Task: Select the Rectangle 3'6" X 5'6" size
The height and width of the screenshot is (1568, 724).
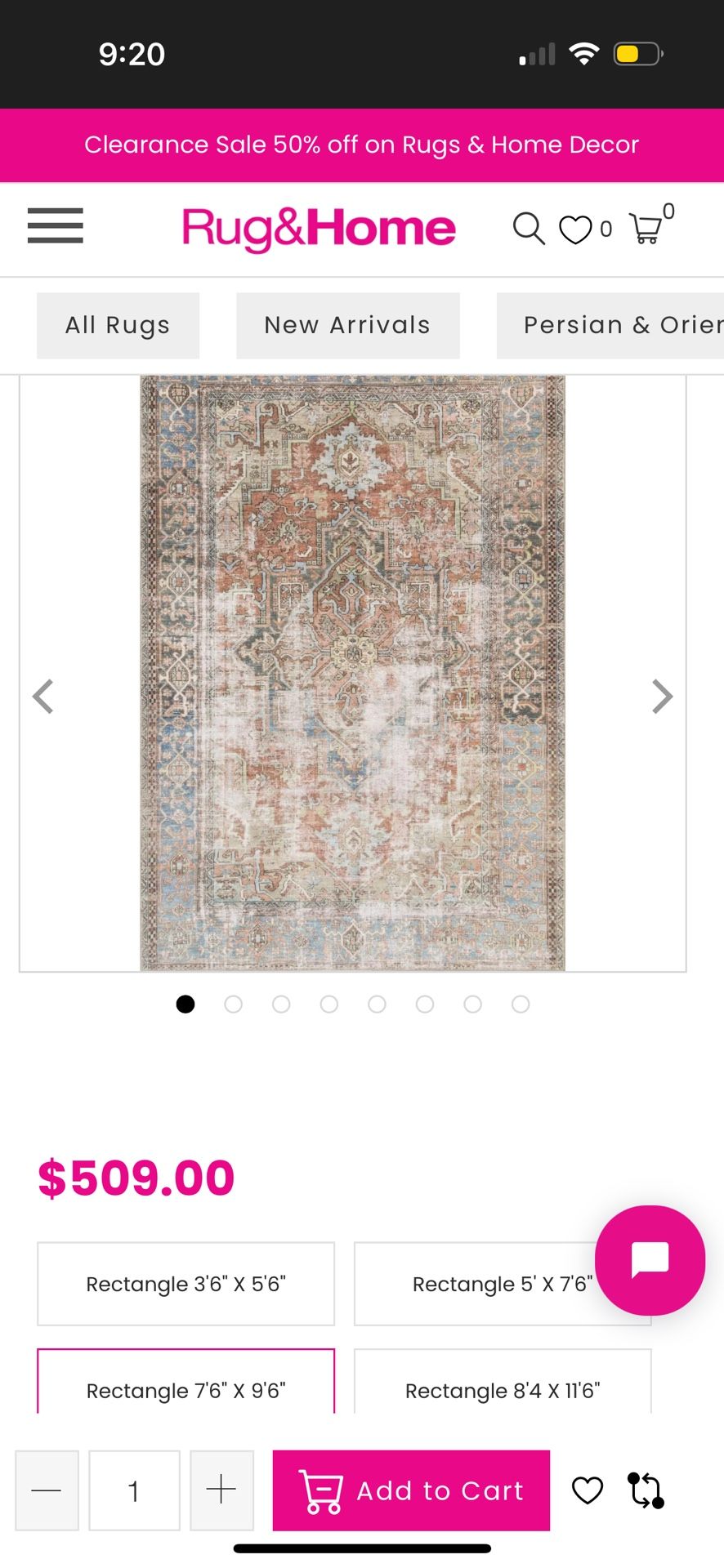Action: [185, 1284]
